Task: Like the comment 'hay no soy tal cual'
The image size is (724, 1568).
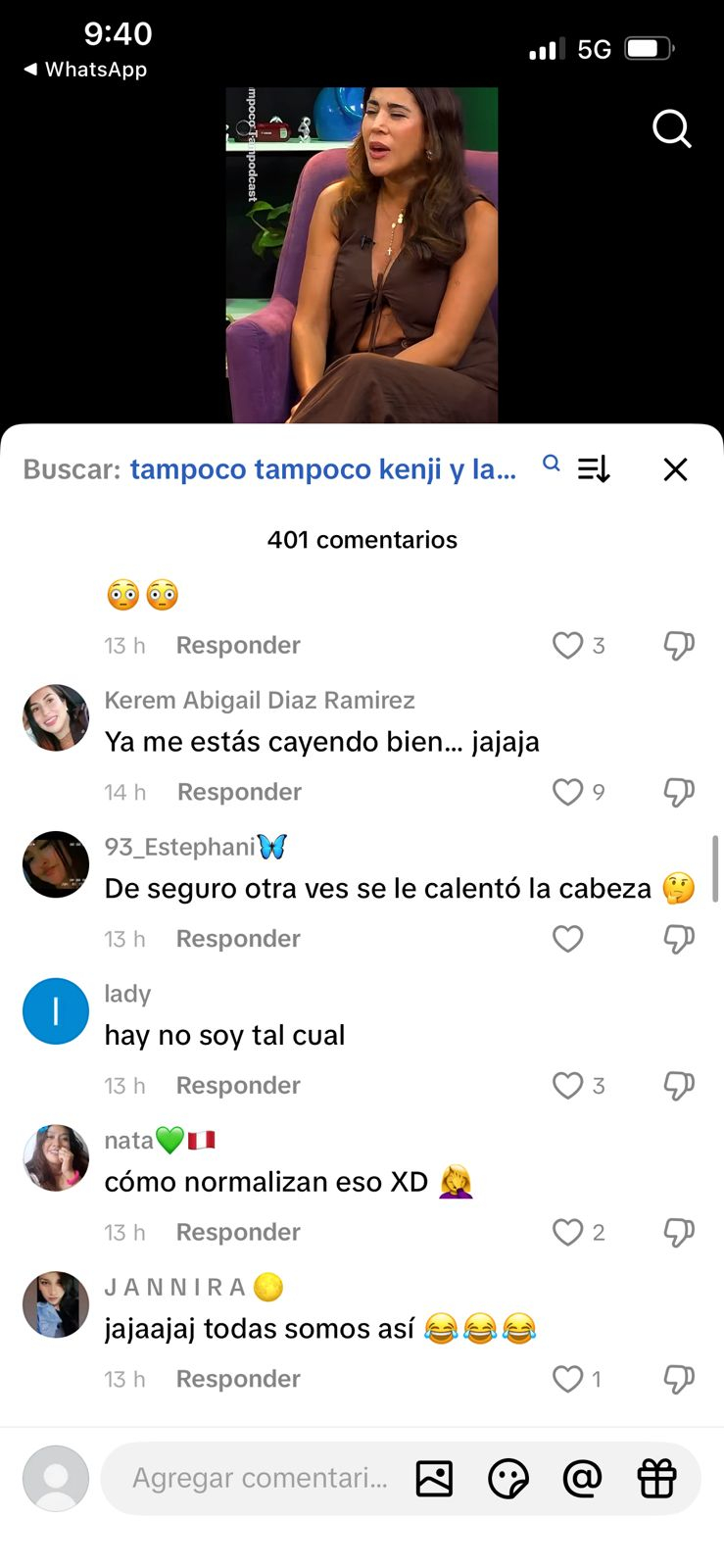Action: point(567,1085)
